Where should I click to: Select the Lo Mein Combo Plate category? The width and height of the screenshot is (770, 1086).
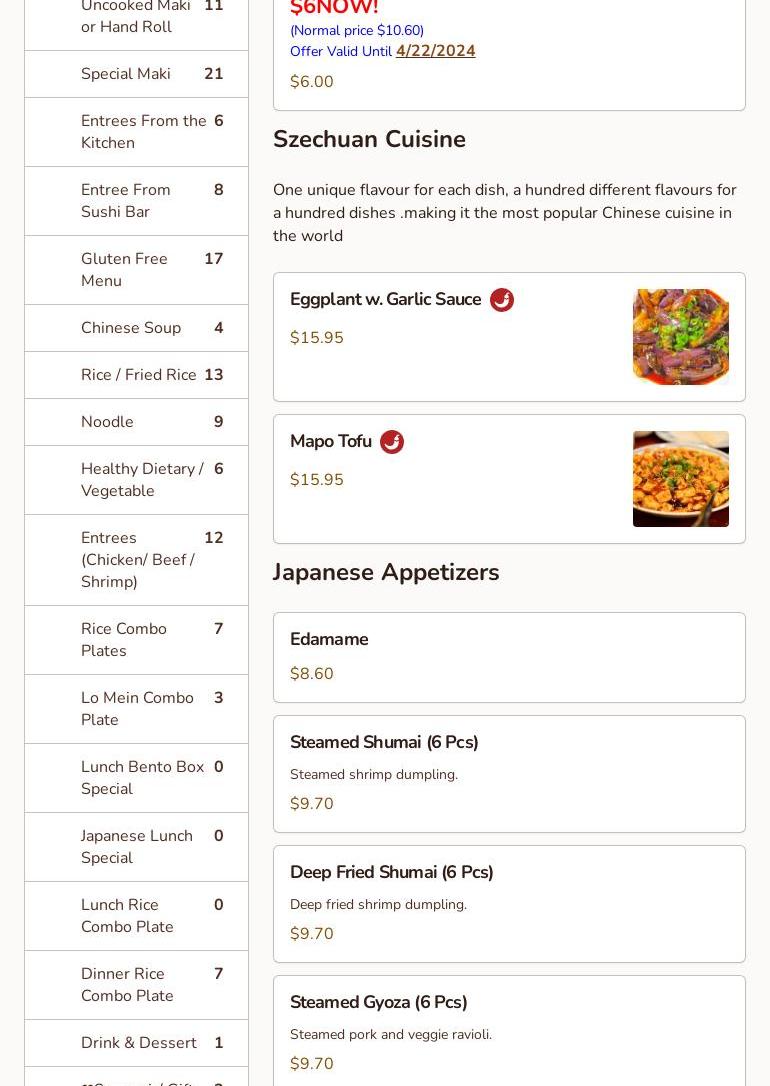pos(137,709)
